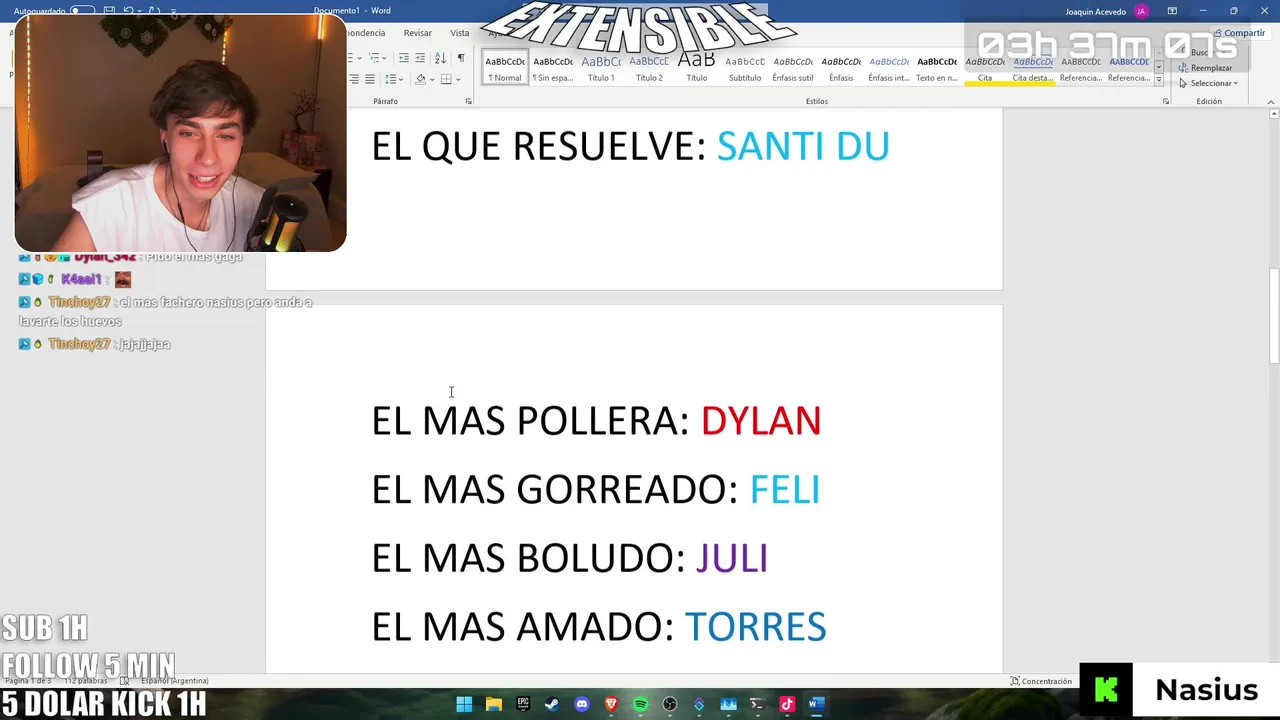Viewport: 1280px width, 720px height.
Task: Close the Word window
Action: tap(1264, 11)
